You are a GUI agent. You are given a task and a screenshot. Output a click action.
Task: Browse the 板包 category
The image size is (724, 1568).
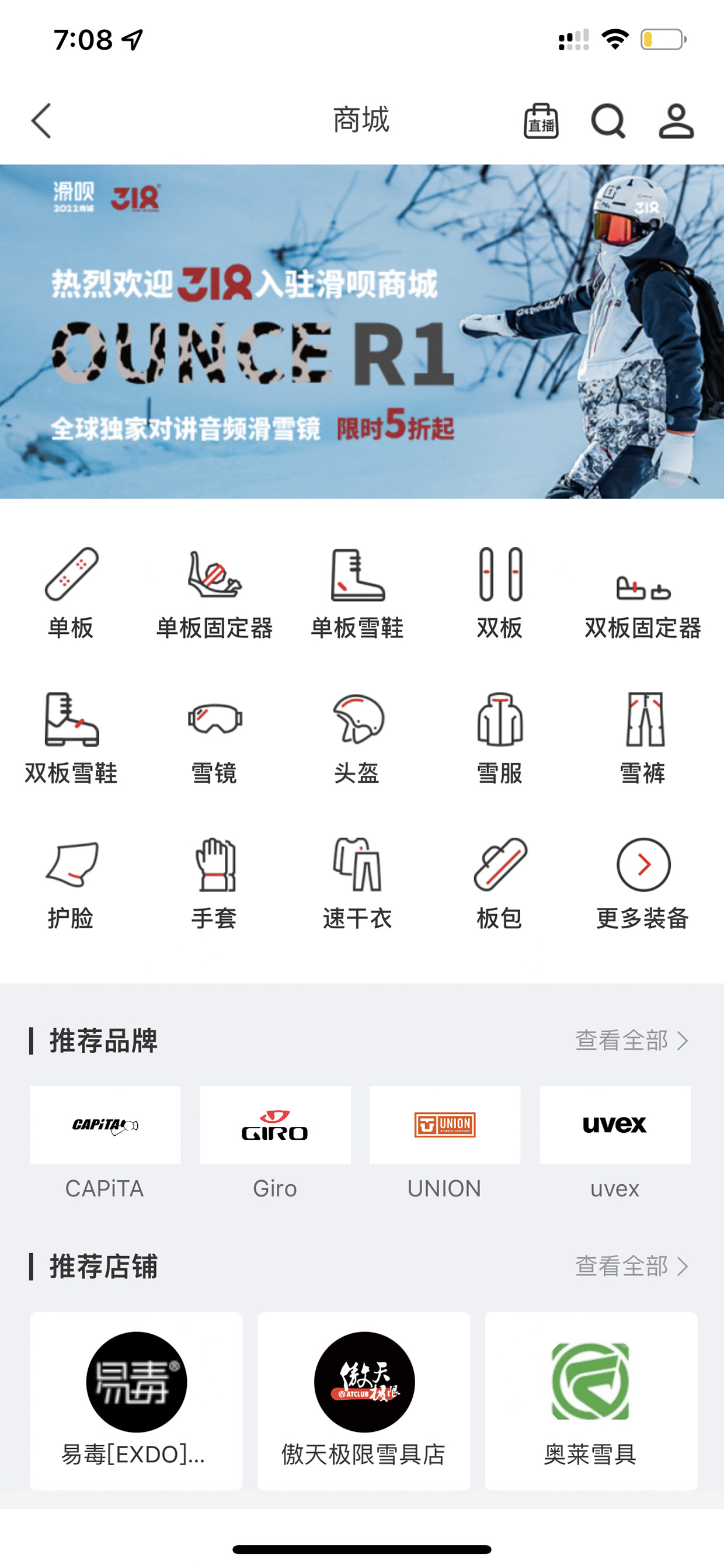(500, 884)
